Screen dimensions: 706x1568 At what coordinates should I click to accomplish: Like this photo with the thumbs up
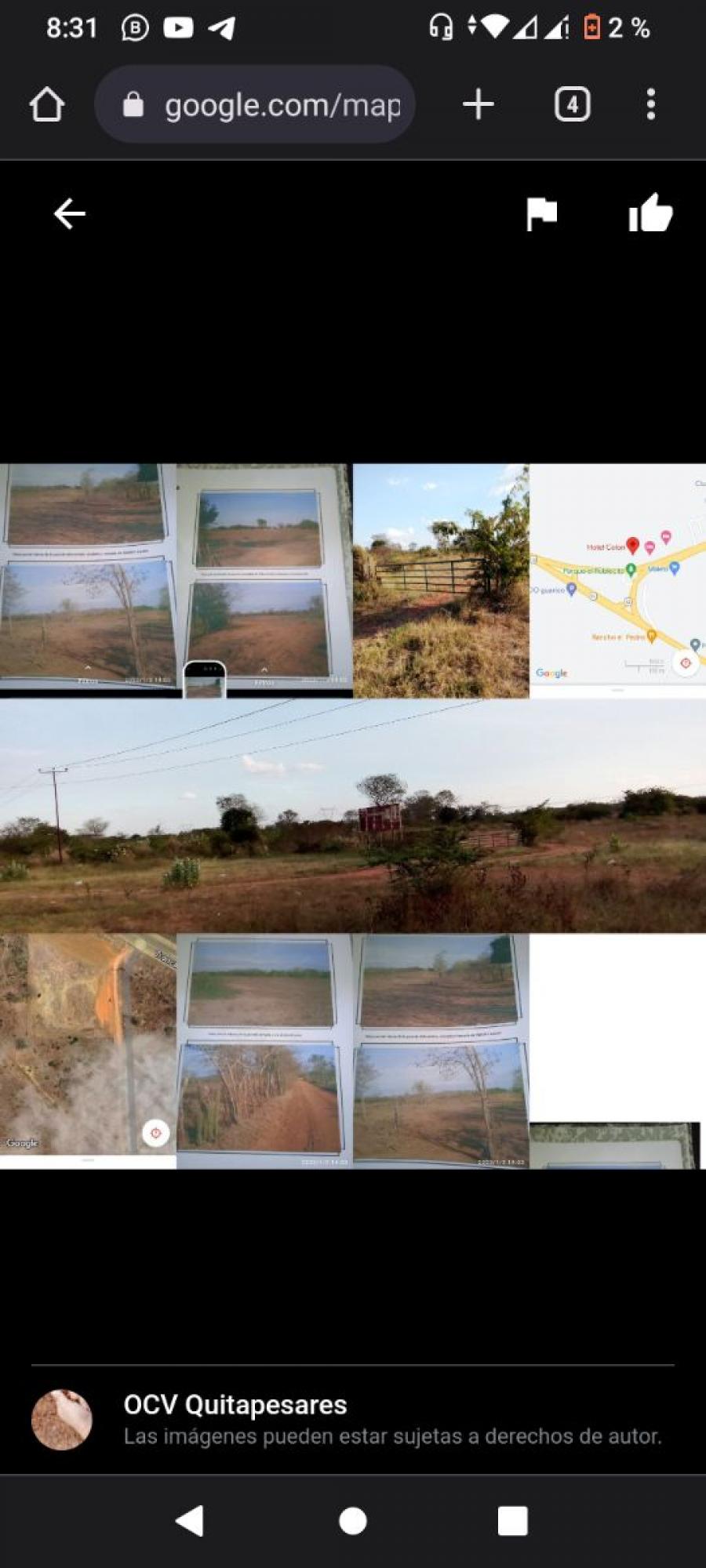coord(650,213)
